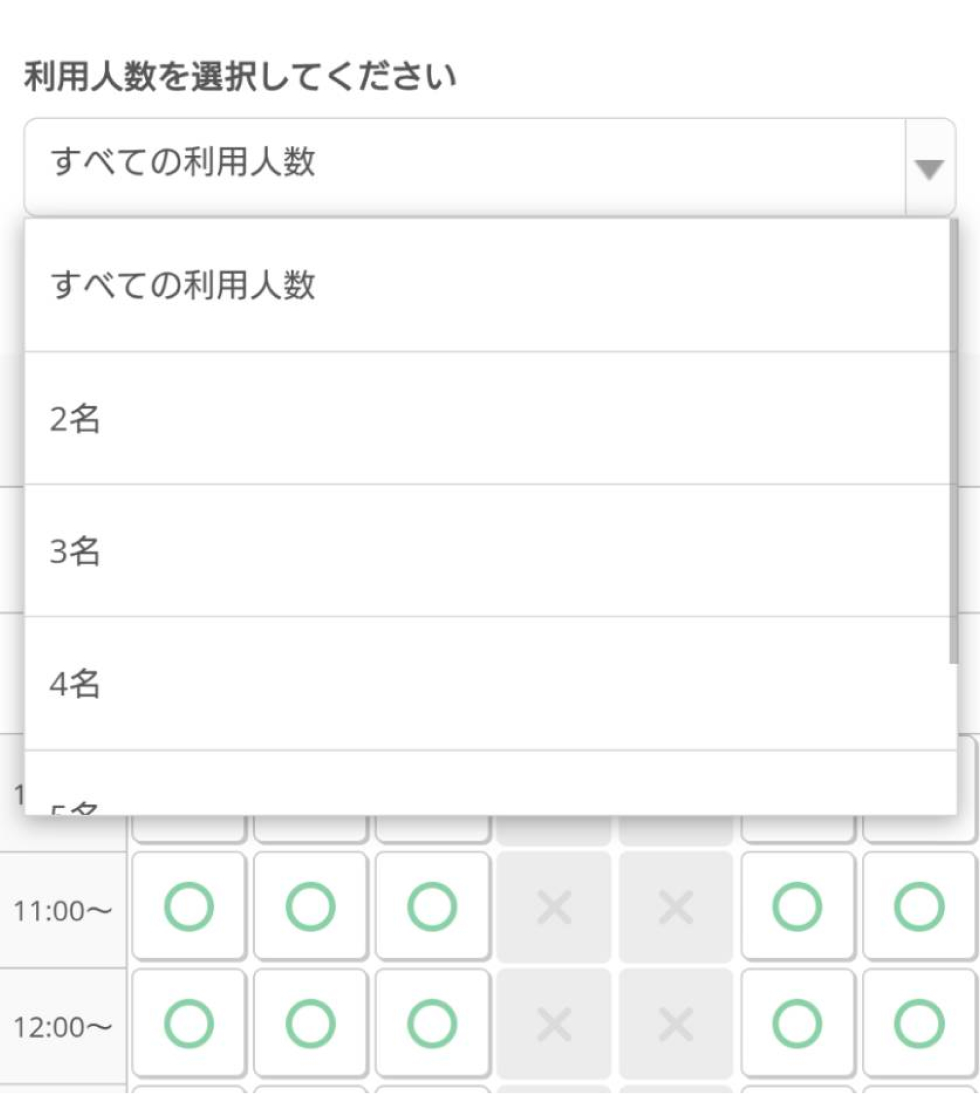The image size is (980, 1094).
Task: Click the first ○ circle in the 12:00 row
Action: tap(188, 1024)
